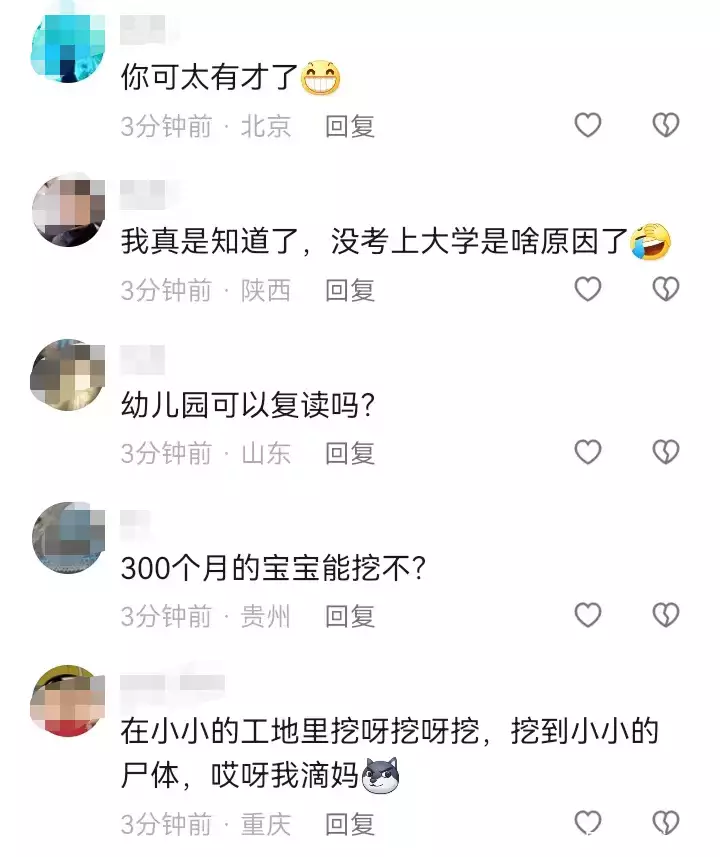Dislike the 贵州 user's comment
The height and width of the screenshot is (857, 720).
[x=665, y=615]
